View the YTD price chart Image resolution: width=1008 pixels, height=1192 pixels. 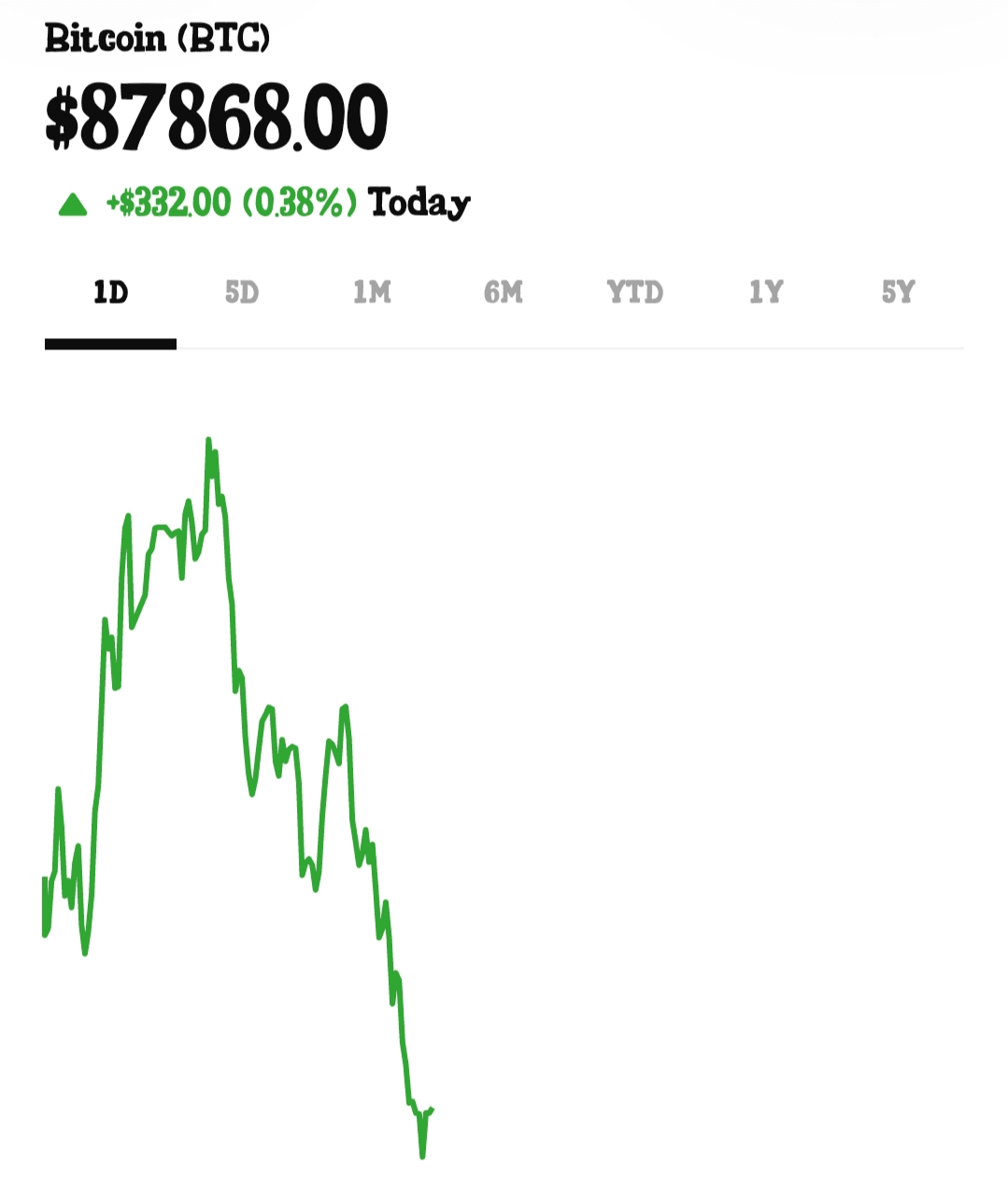[634, 293]
